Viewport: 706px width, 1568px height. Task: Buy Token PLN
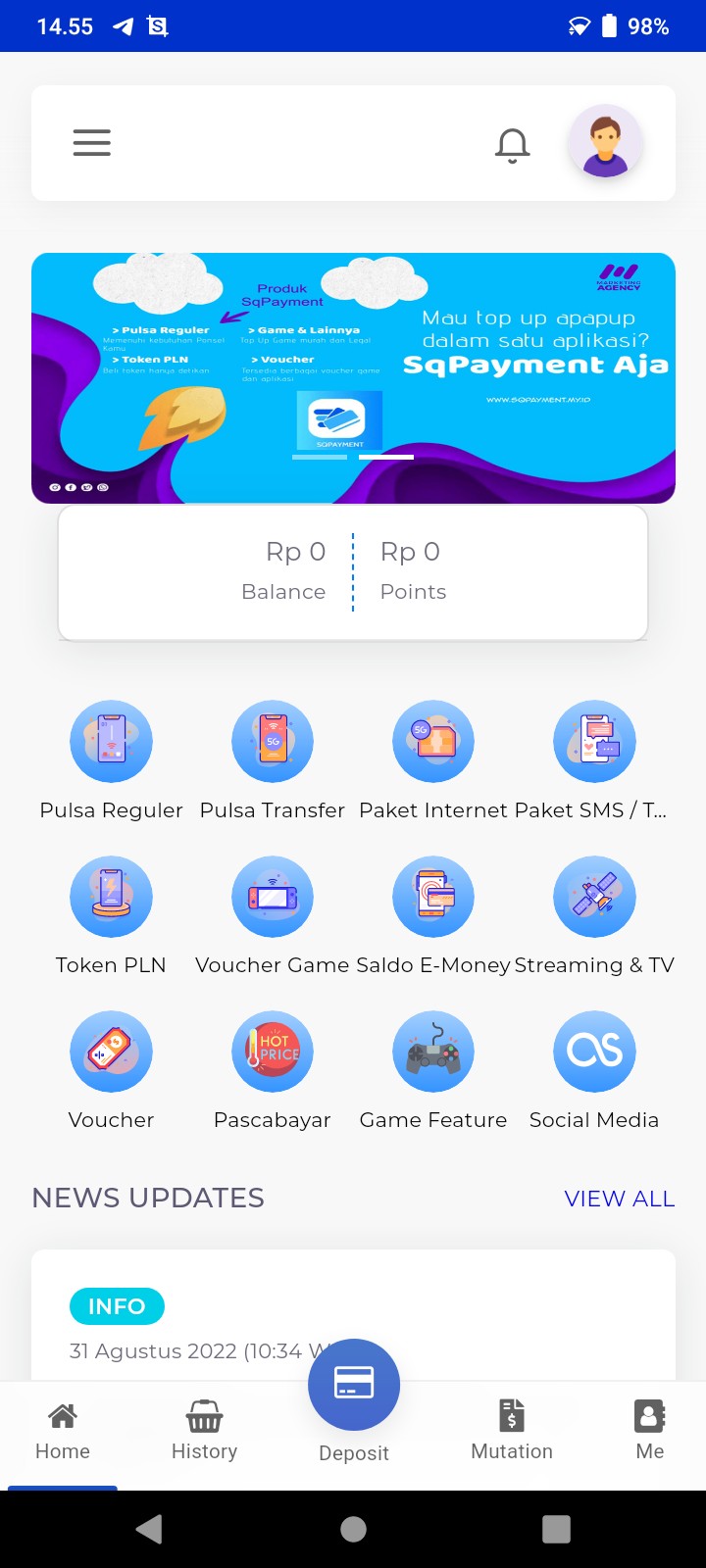pyautogui.click(x=111, y=897)
